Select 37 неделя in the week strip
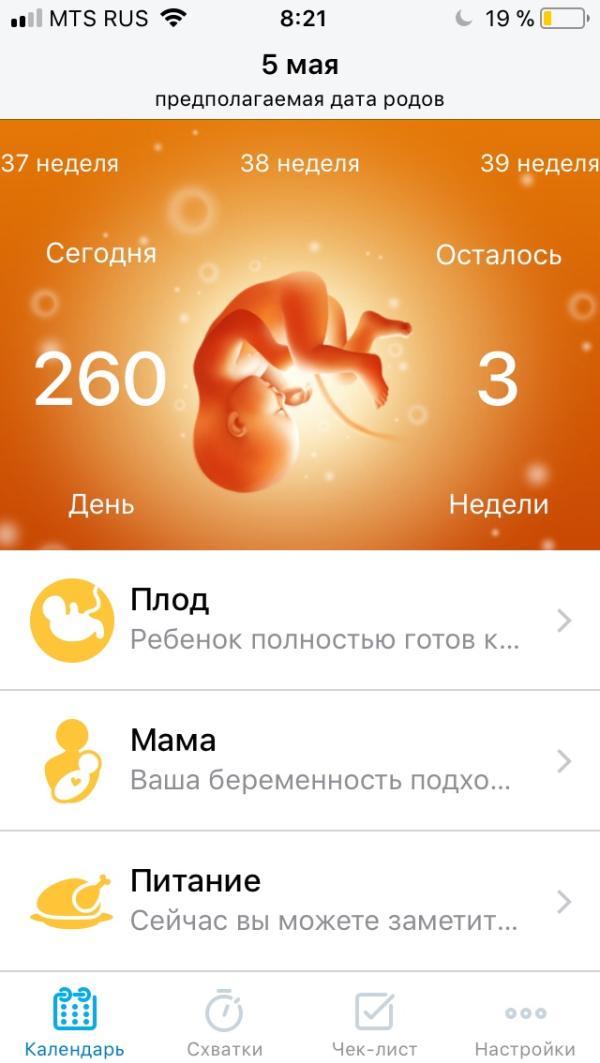Screen dimensions: 600x1063 (60, 163)
